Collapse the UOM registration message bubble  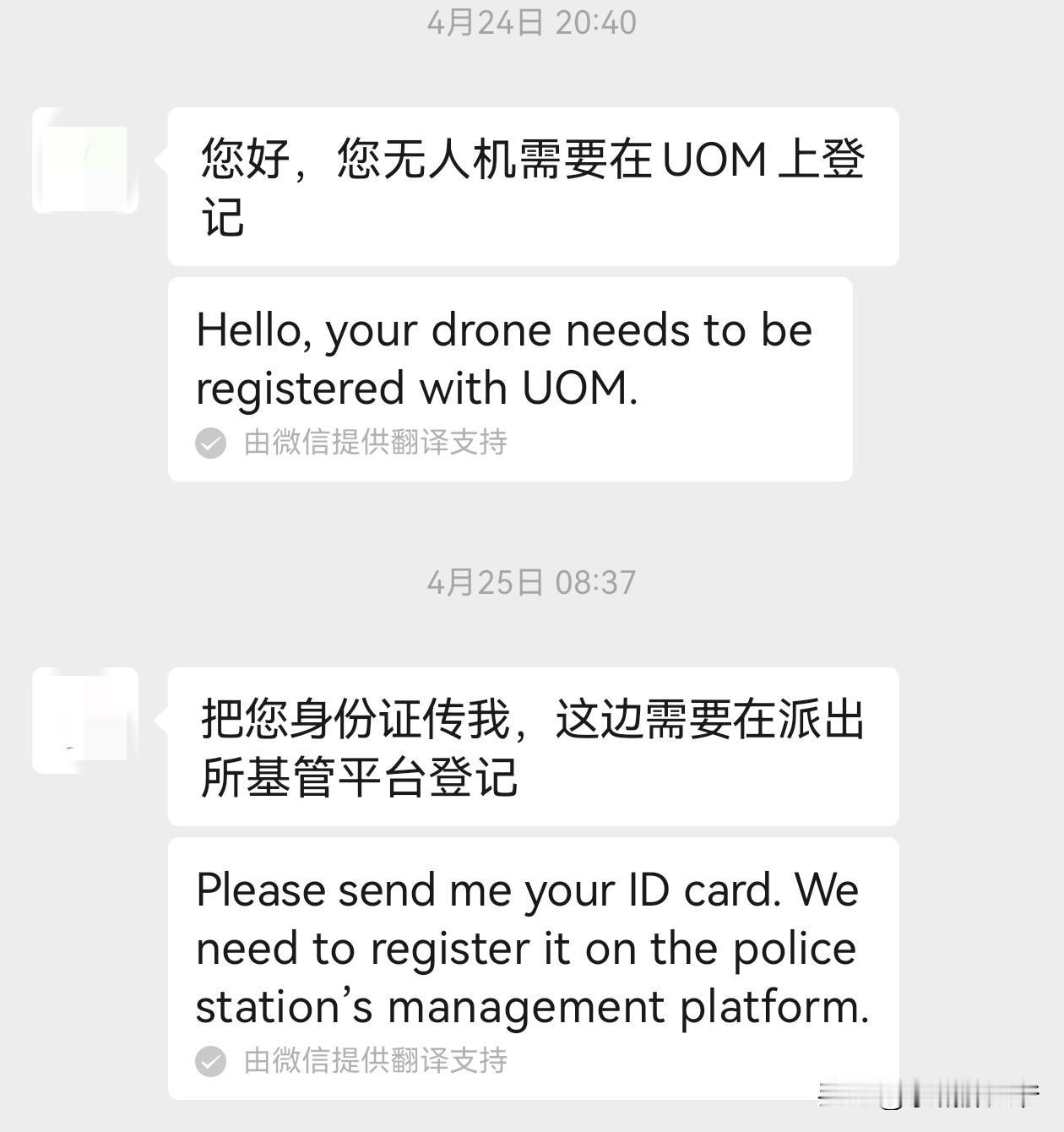click(532, 186)
